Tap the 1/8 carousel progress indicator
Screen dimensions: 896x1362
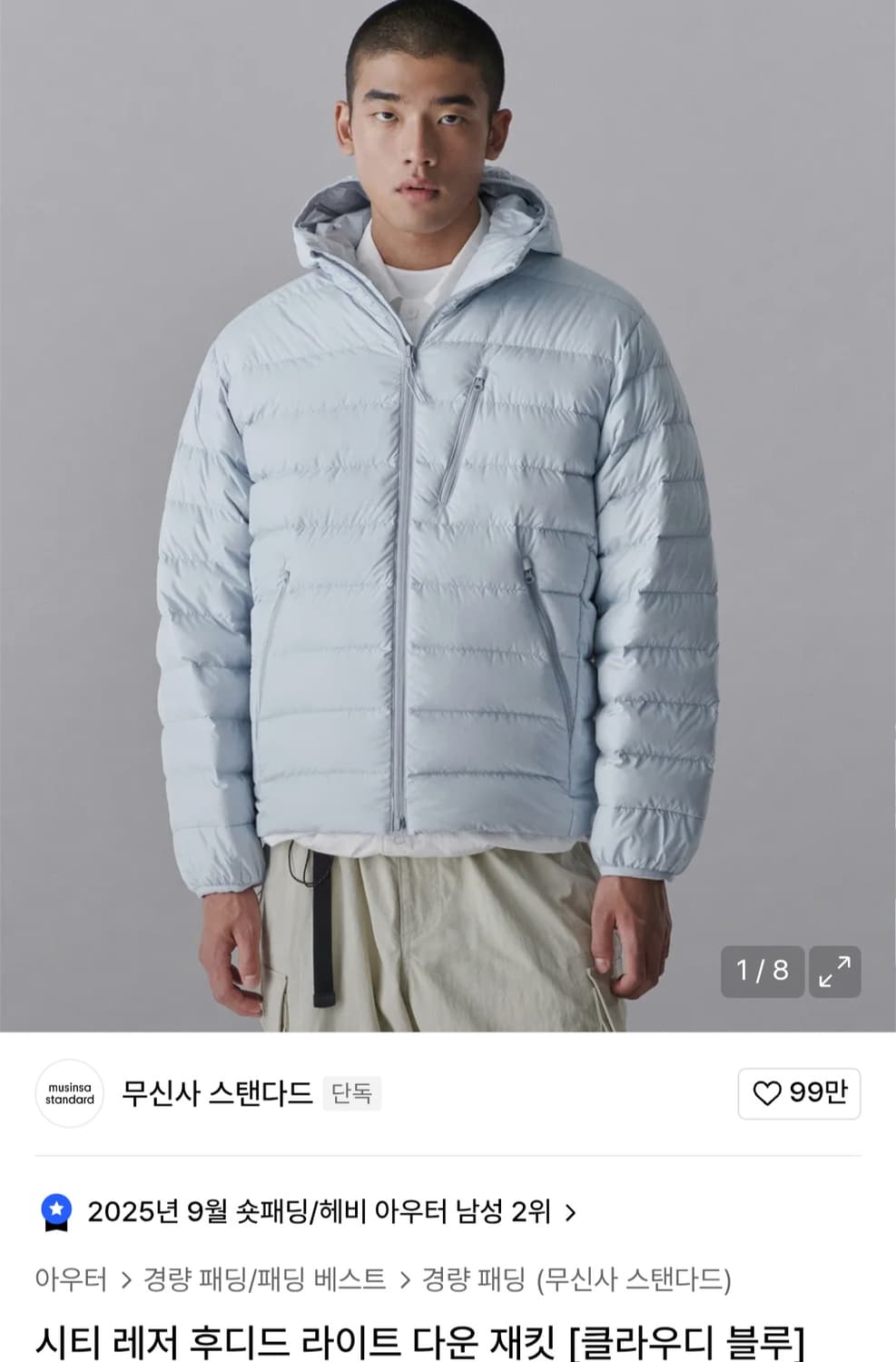point(761,972)
